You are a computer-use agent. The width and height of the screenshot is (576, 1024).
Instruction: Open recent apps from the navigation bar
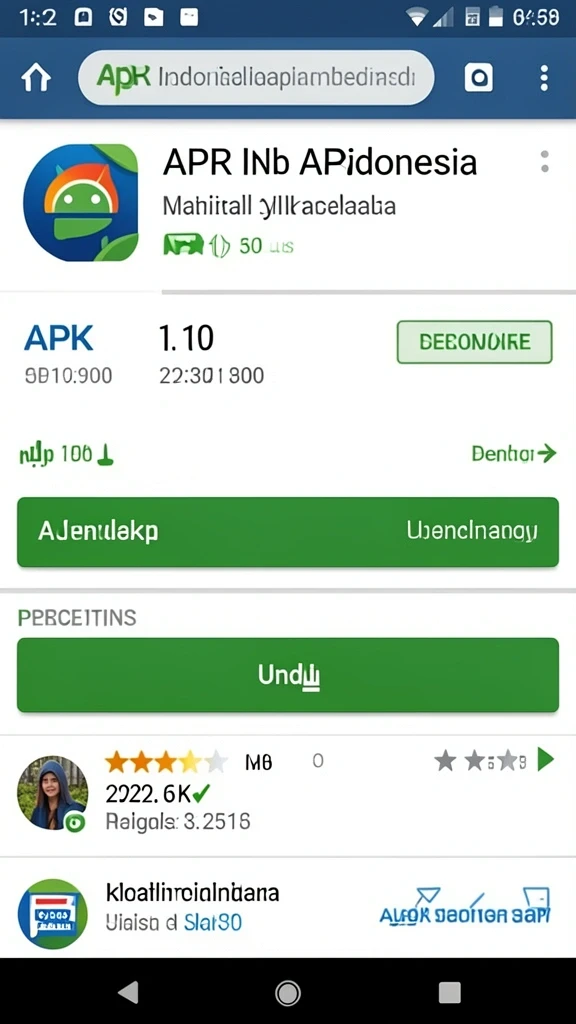(x=449, y=993)
